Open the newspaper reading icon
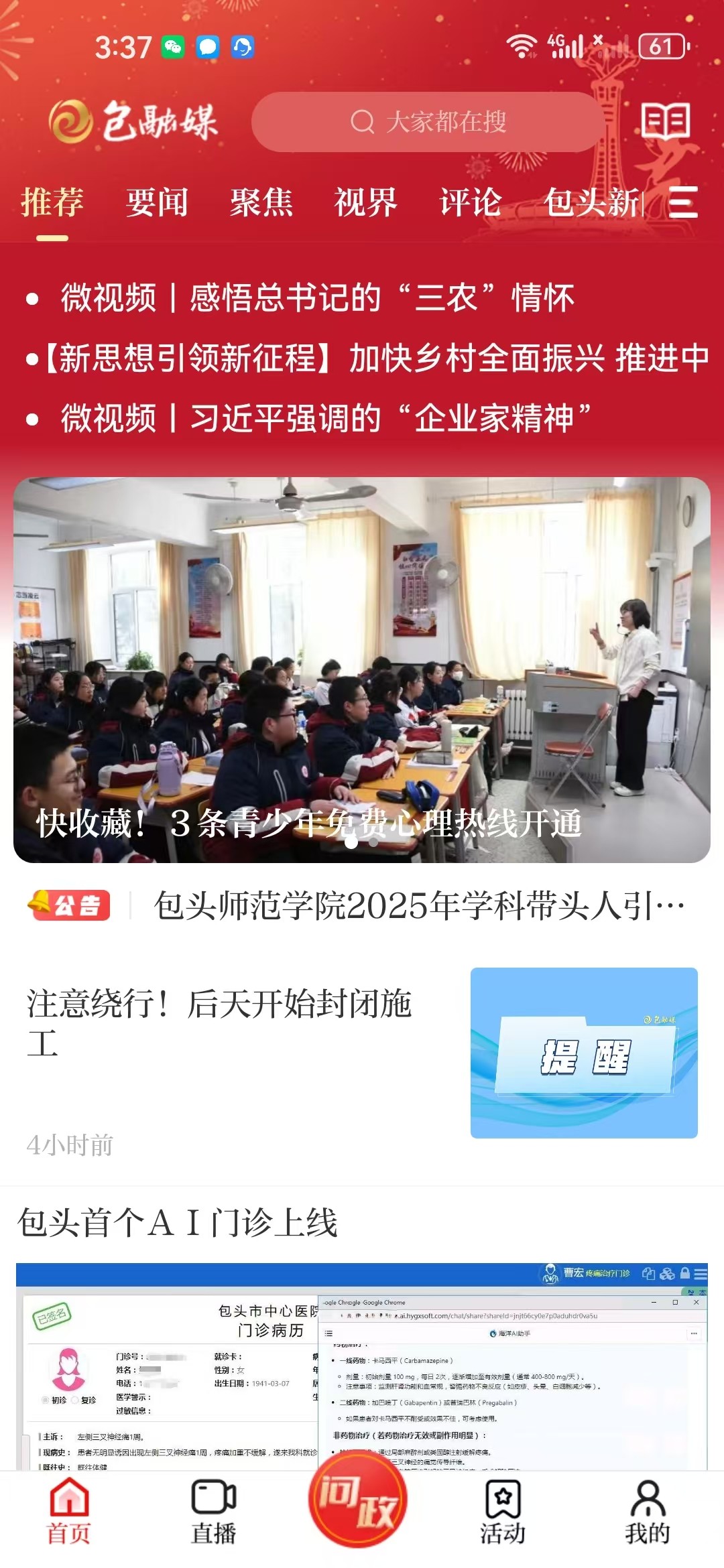The image size is (724, 1568). coord(665,121)
